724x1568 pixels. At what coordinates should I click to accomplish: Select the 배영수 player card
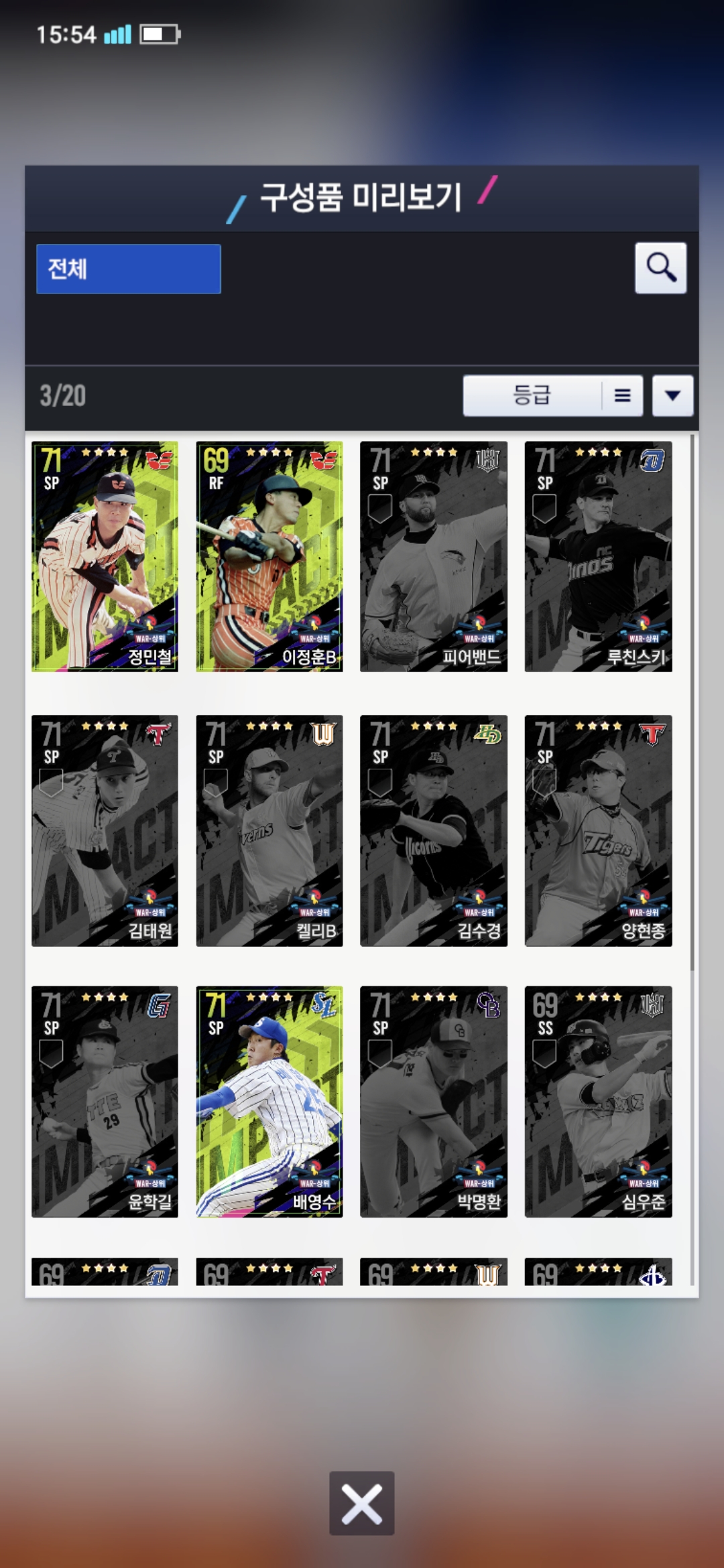click(269, 1101)
